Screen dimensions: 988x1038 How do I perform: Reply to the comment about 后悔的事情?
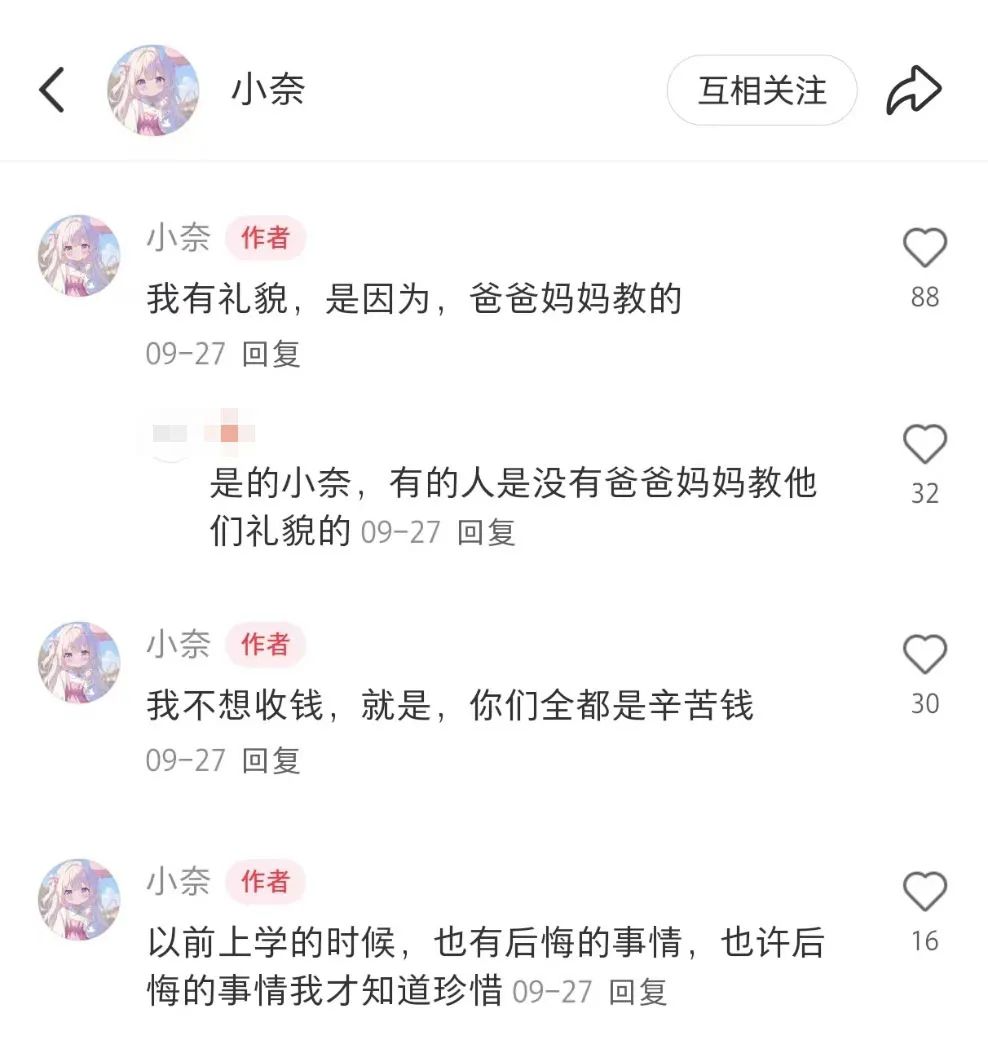pyautogui.click(x=638, y=992)
